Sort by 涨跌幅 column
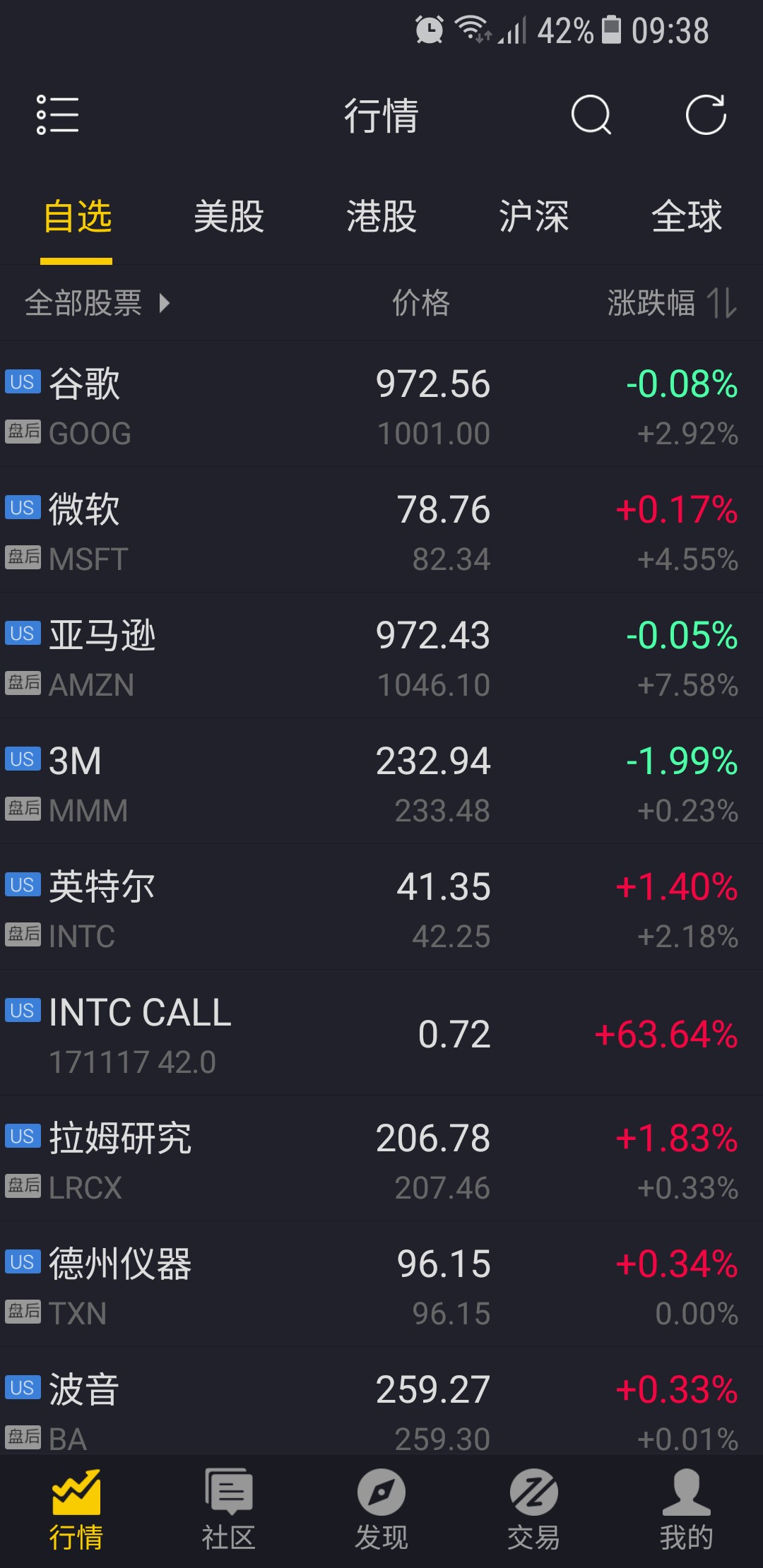 point(672,303)
